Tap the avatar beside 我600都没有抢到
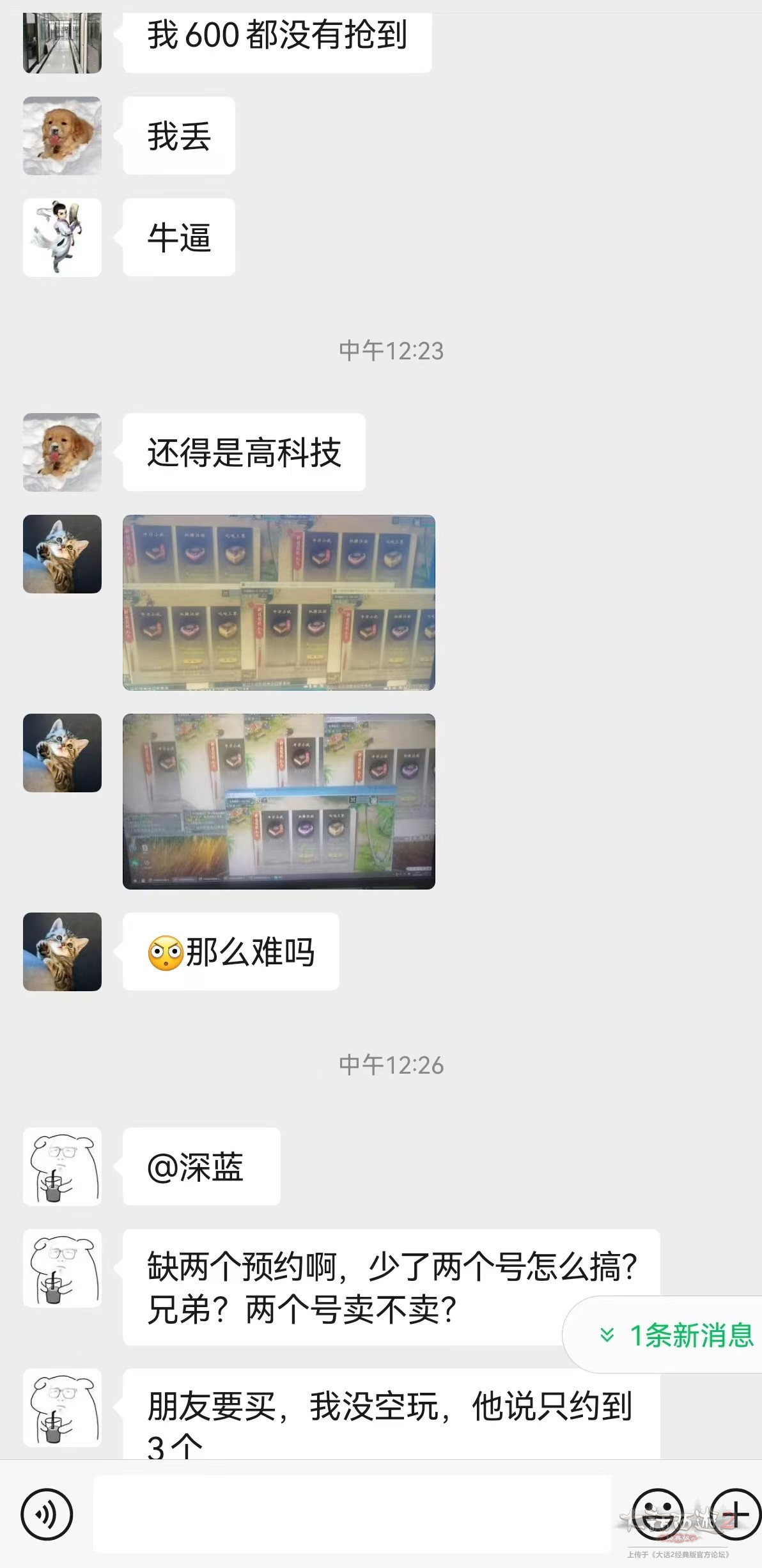Viewport: 762px width, 1568px height. [x=62, y=42]
